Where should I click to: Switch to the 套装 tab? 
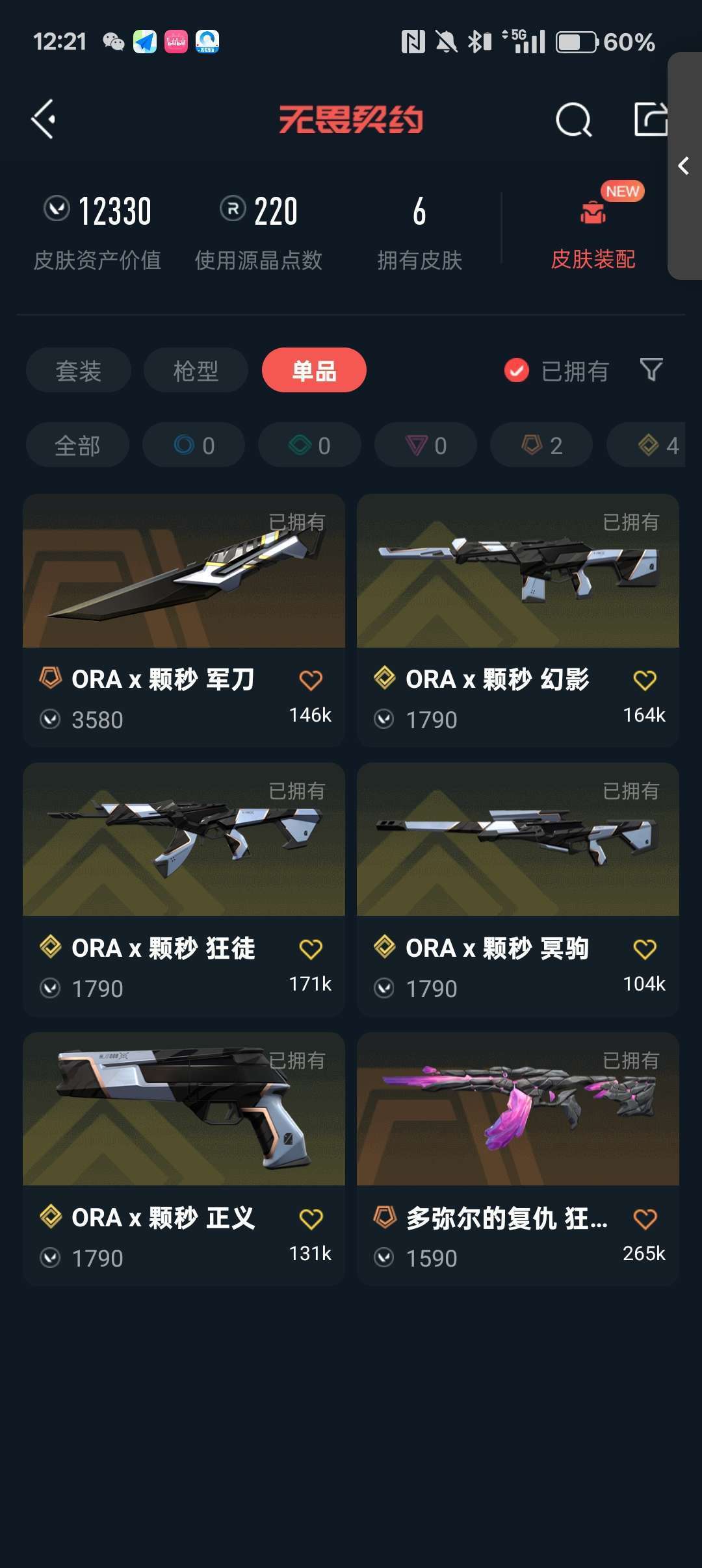78,370
